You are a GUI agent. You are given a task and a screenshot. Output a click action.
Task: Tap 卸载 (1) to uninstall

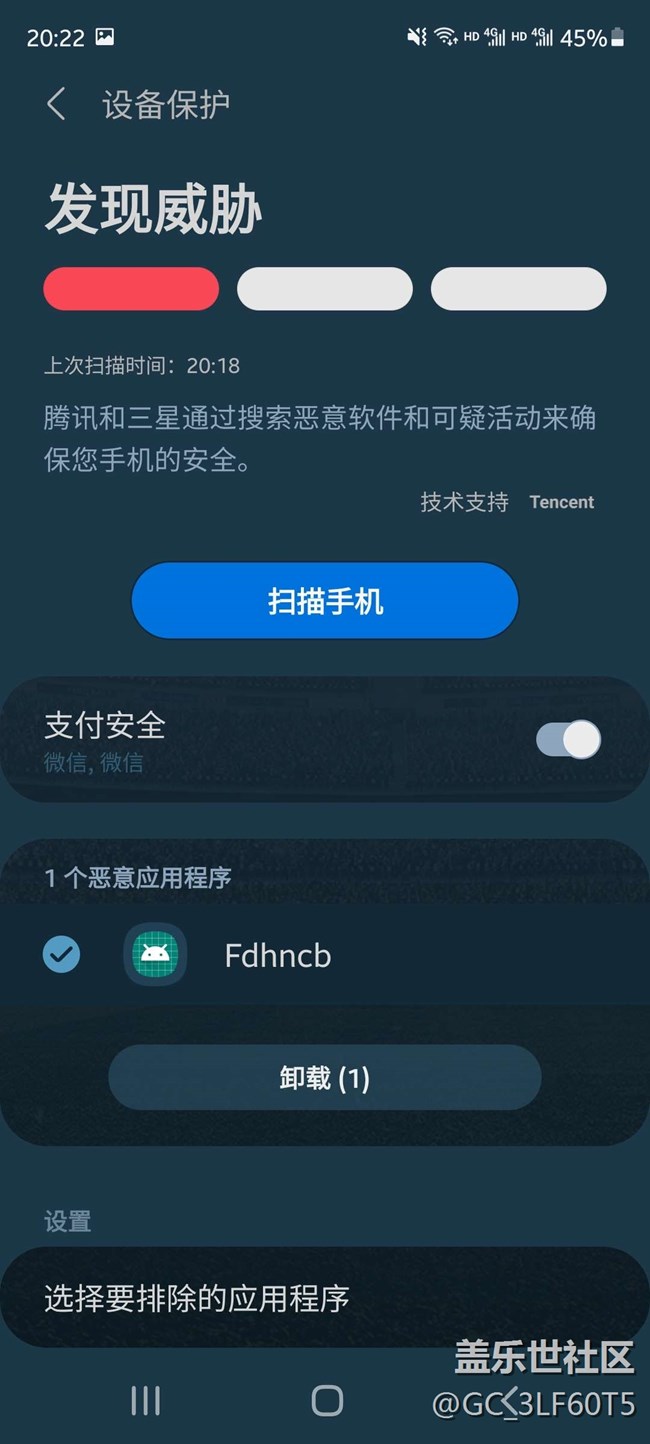tap(325, 1078)
